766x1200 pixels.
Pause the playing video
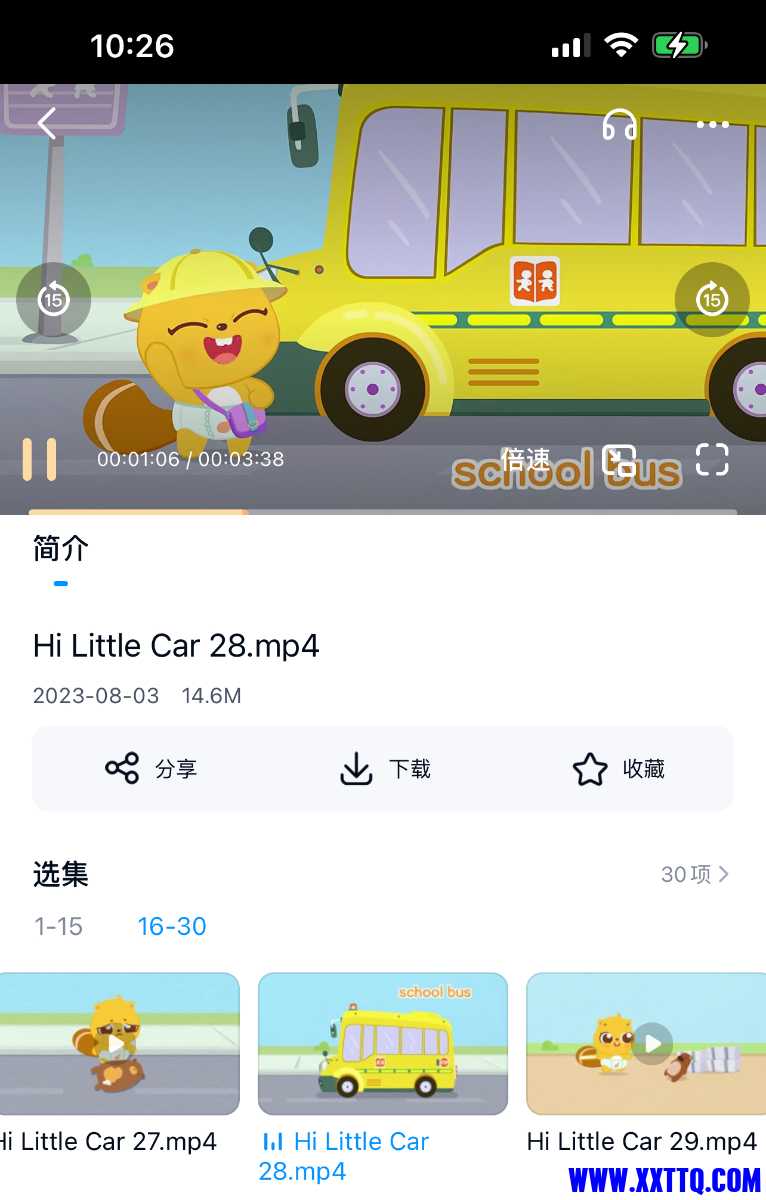(x=40, y=459)
